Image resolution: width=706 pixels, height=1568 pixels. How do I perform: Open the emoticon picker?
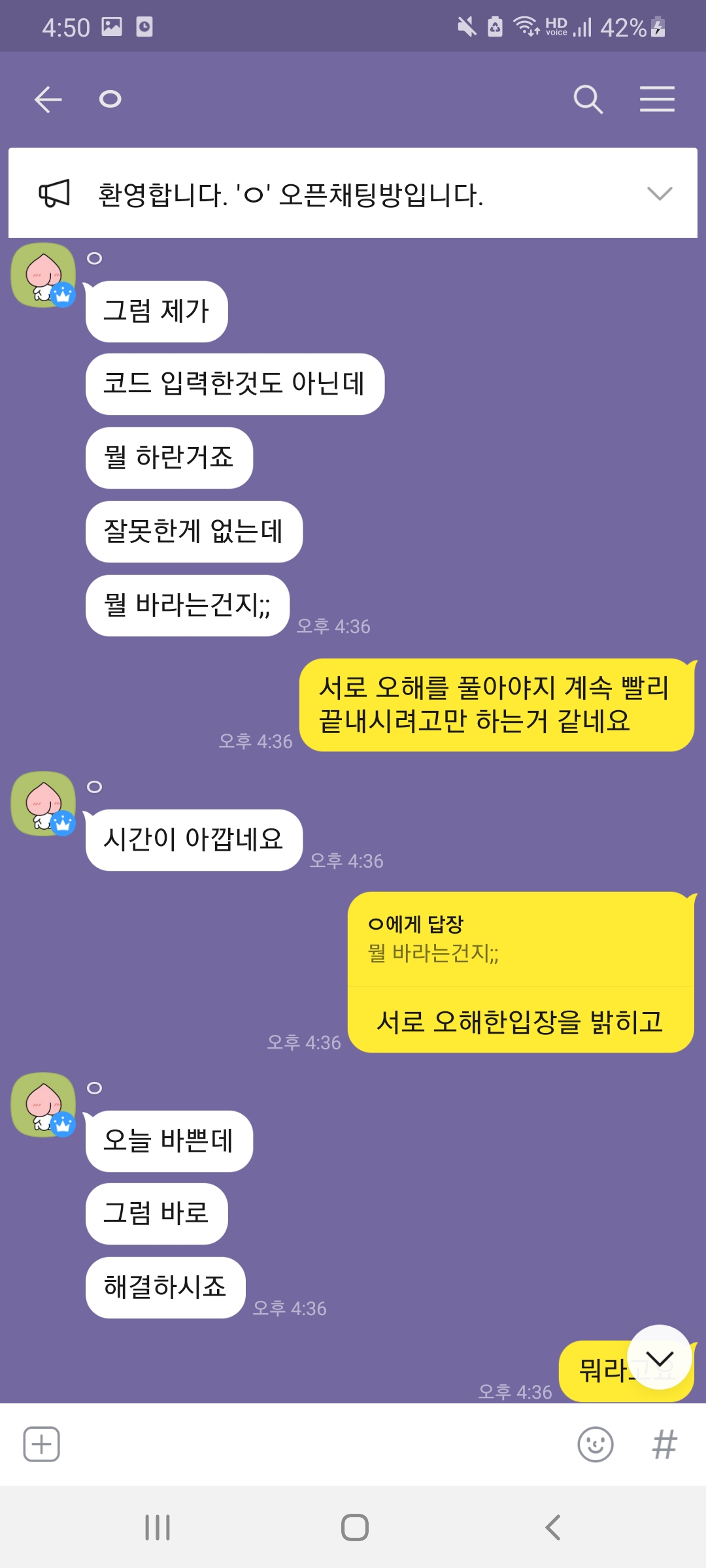click(596, 1444)
